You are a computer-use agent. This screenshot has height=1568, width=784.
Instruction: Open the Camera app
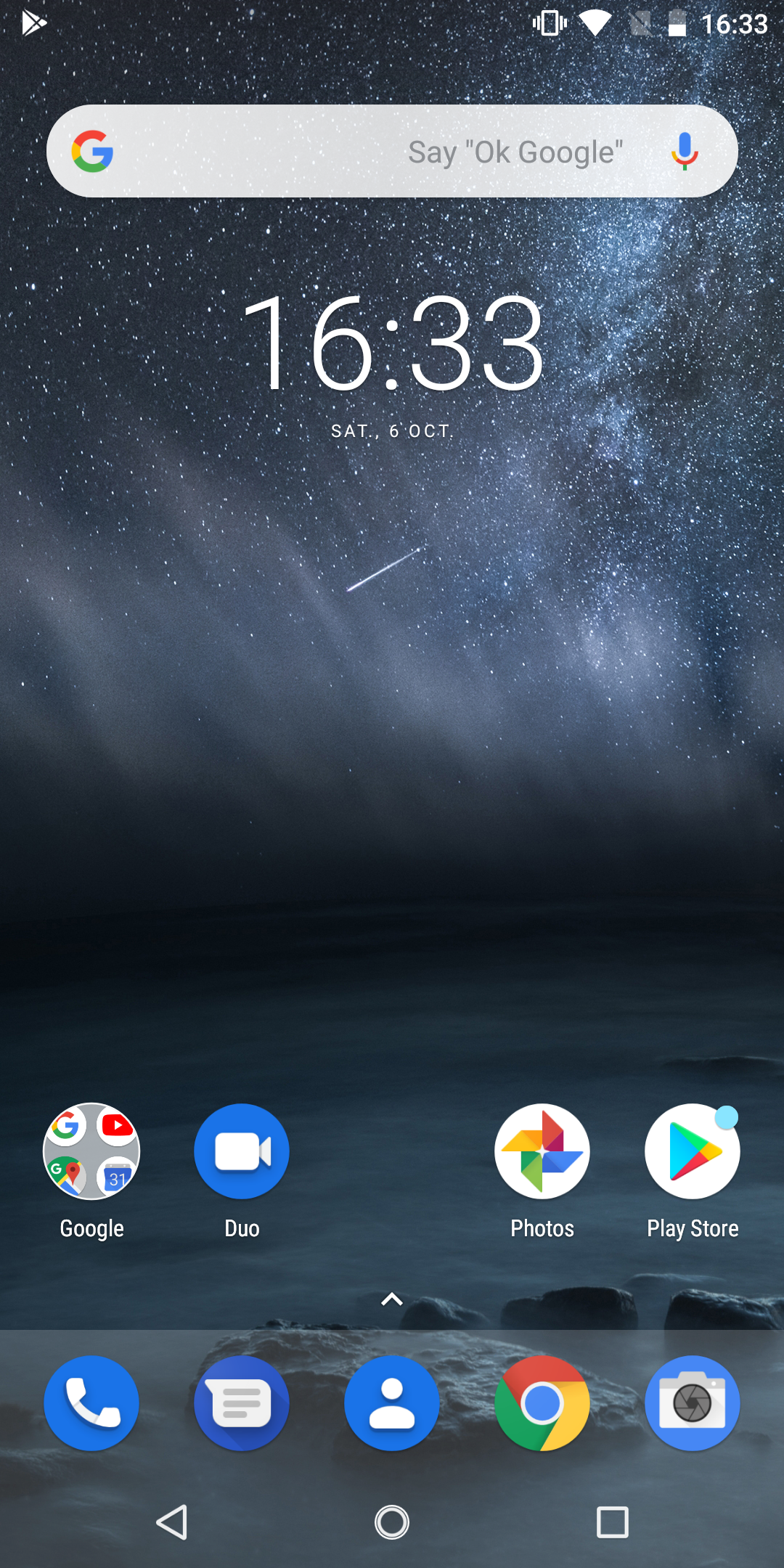point(693,1403)
